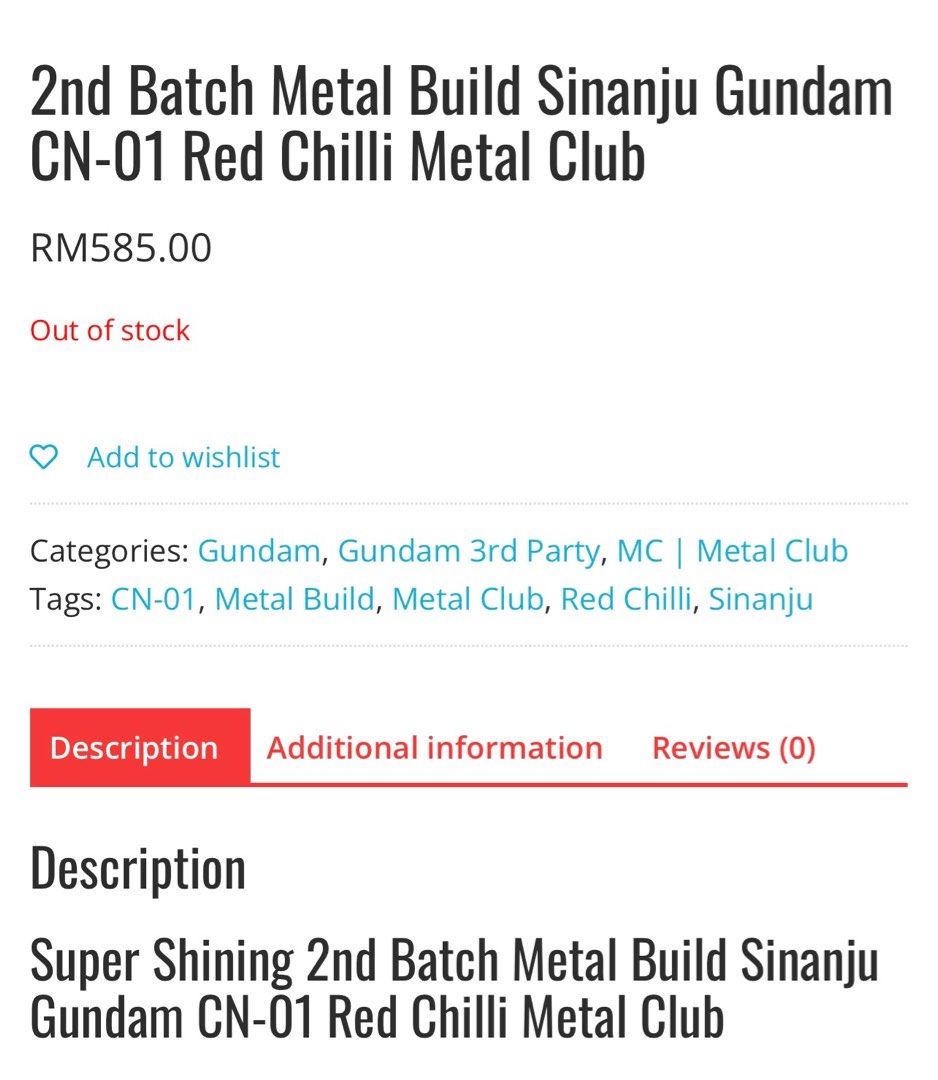The width and height of the screenshot is (938, 1080).
Task: Select the Description tab
Action: [x=139, y=746]
